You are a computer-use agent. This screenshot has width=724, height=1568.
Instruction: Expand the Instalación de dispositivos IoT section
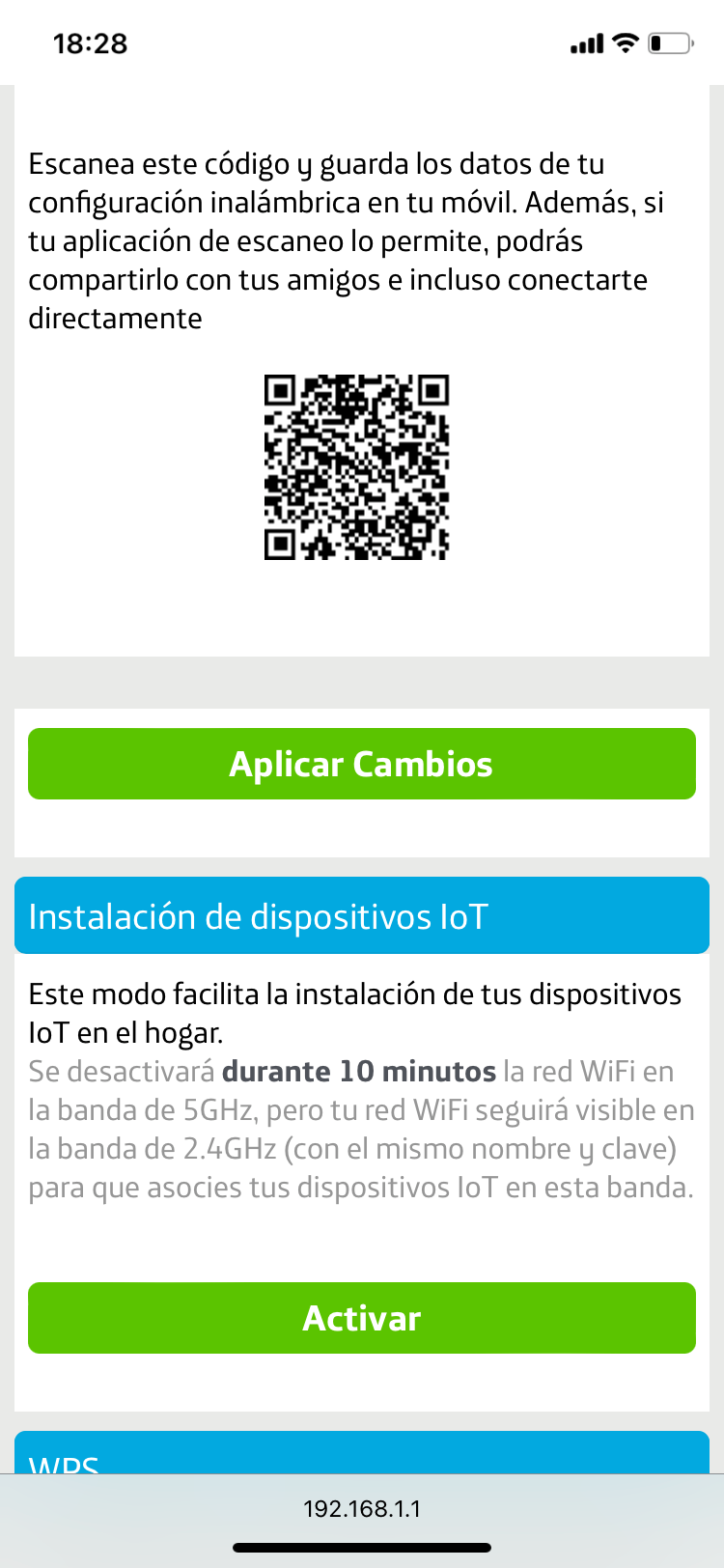pos(361,915)
